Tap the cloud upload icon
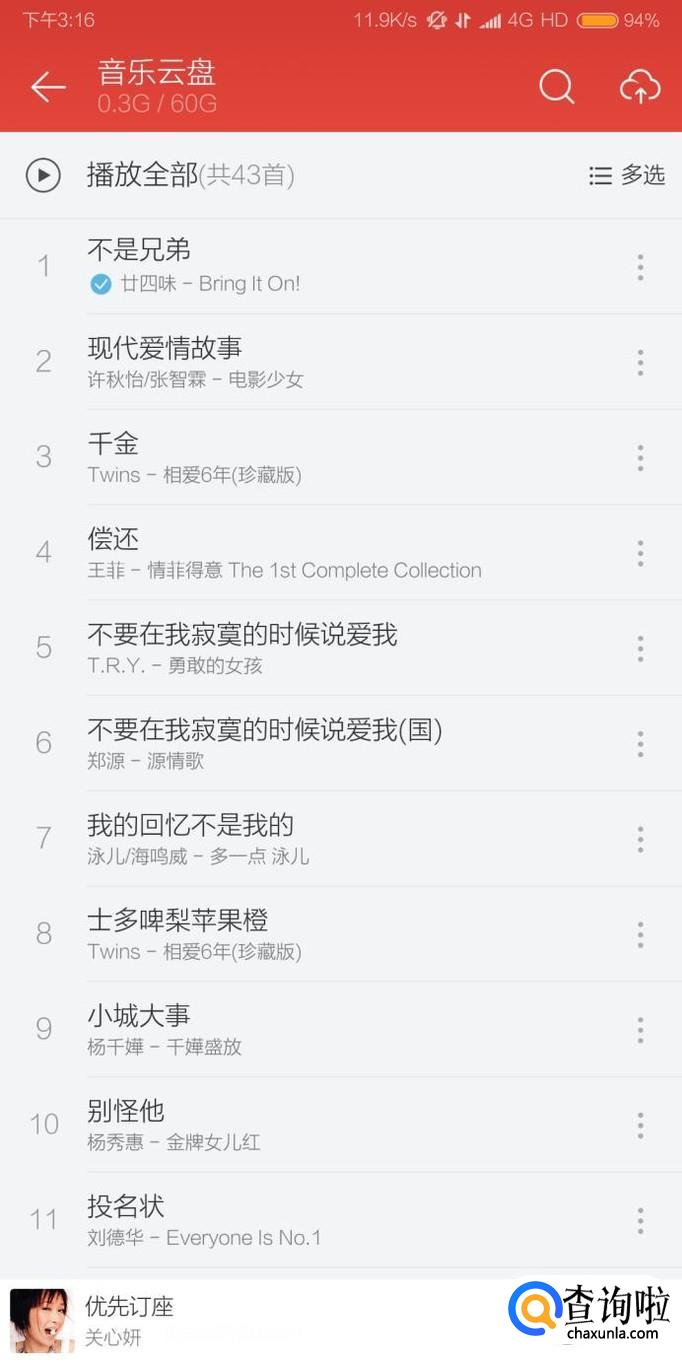Image resolution: width=682 pixels, height=1364 pixels. click(x=640, y=87)
